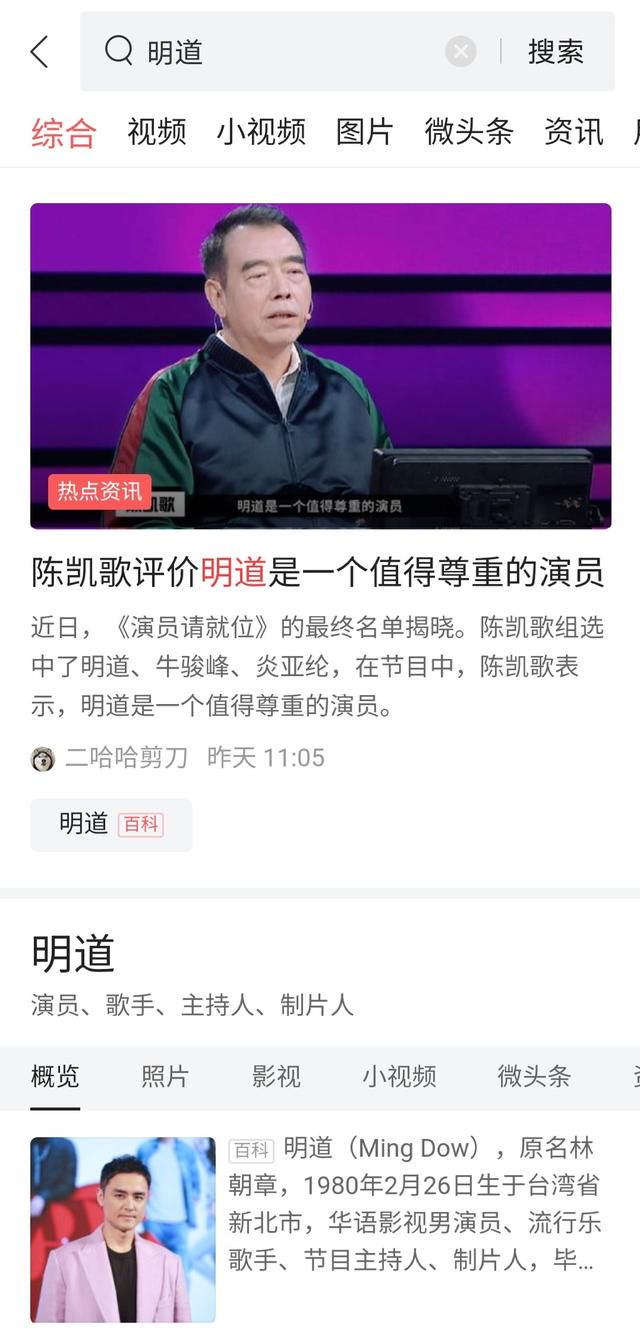Open author 二哈哈剪刀 profile
The width and height of the screenshot is (640, 1344).
[x=125, y=758]
